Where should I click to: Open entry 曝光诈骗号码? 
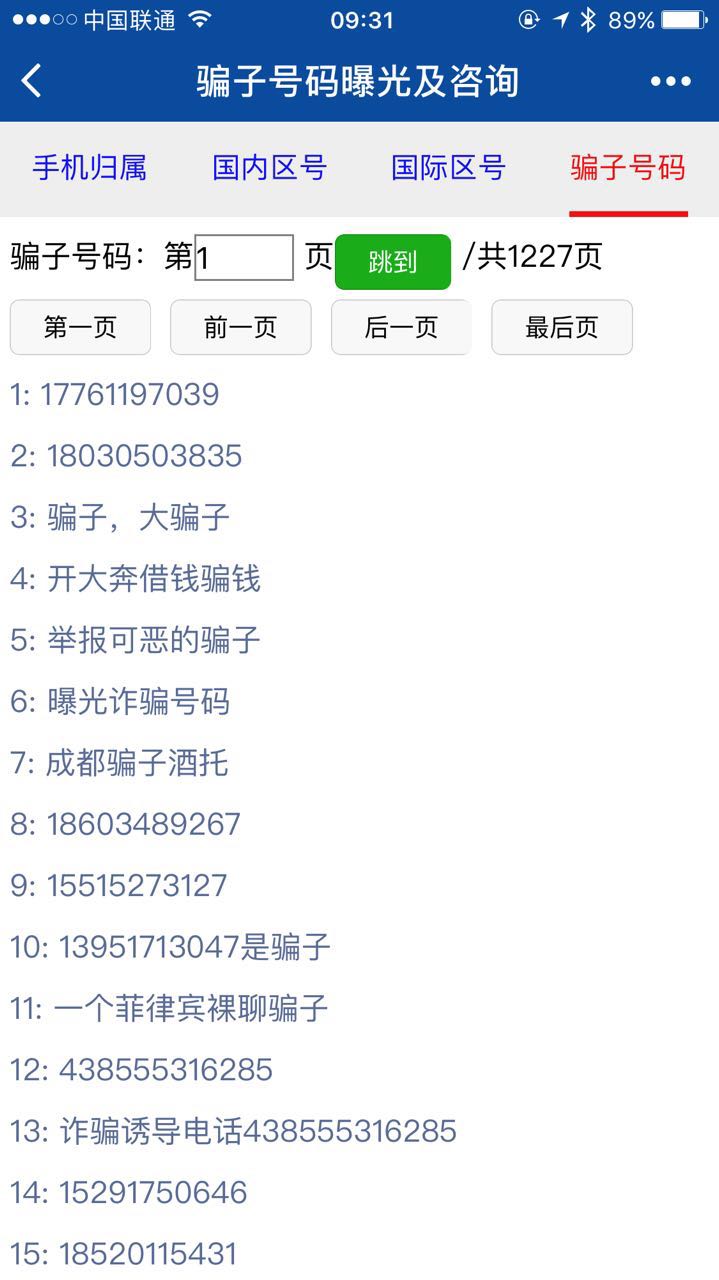pos(138,702)
